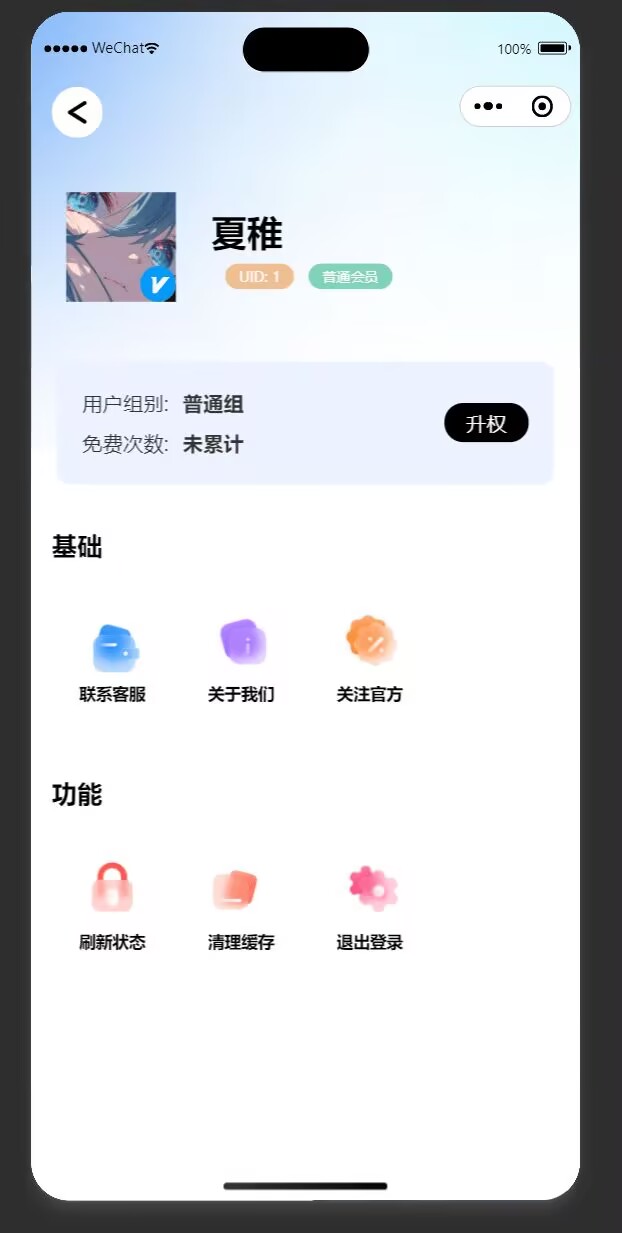Tap the profile avatar picture
The height and width of the screenshot is (1233, 622).
(x=121, y=247)
